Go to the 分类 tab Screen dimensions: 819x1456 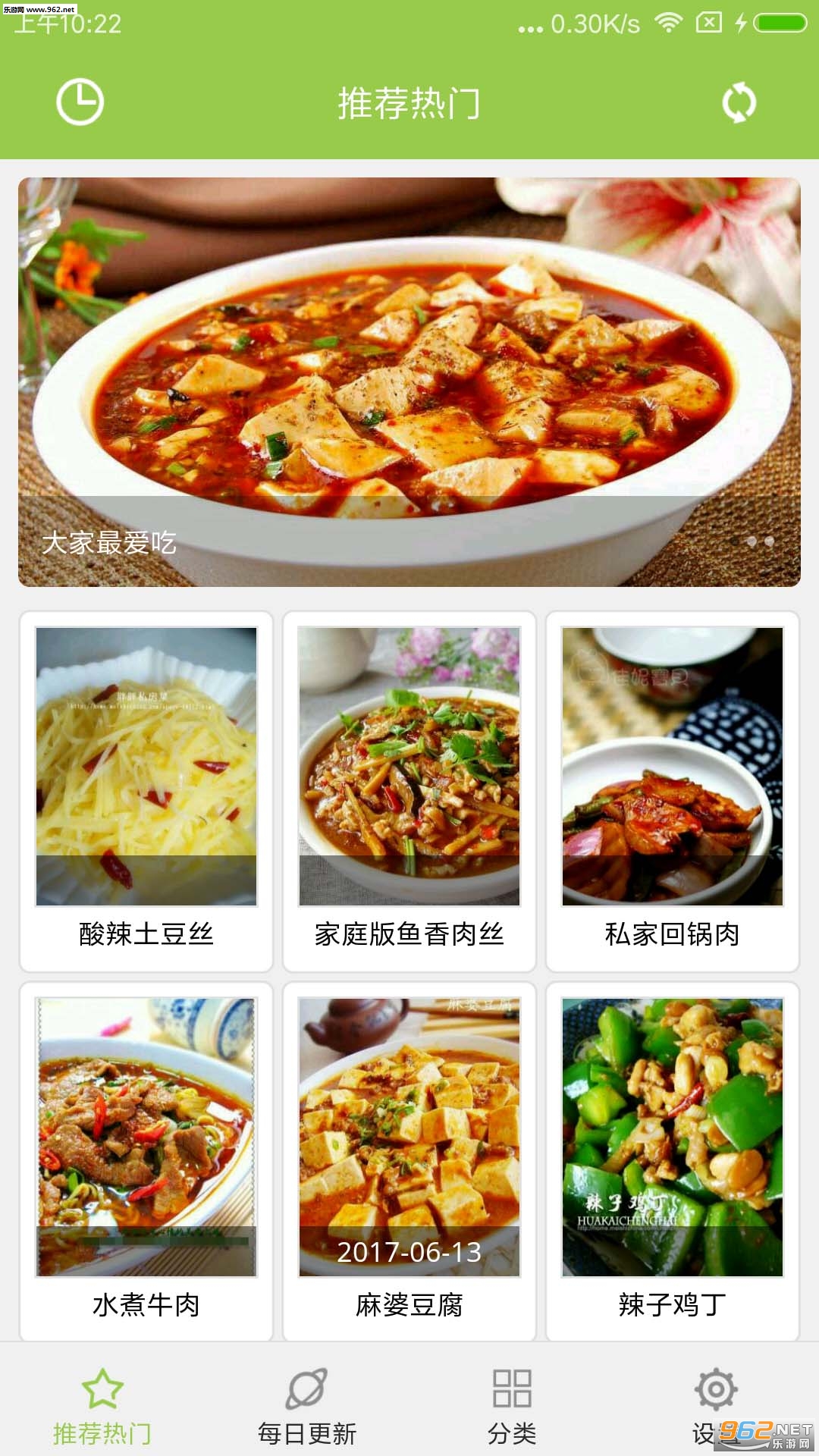click(512, 1407)
